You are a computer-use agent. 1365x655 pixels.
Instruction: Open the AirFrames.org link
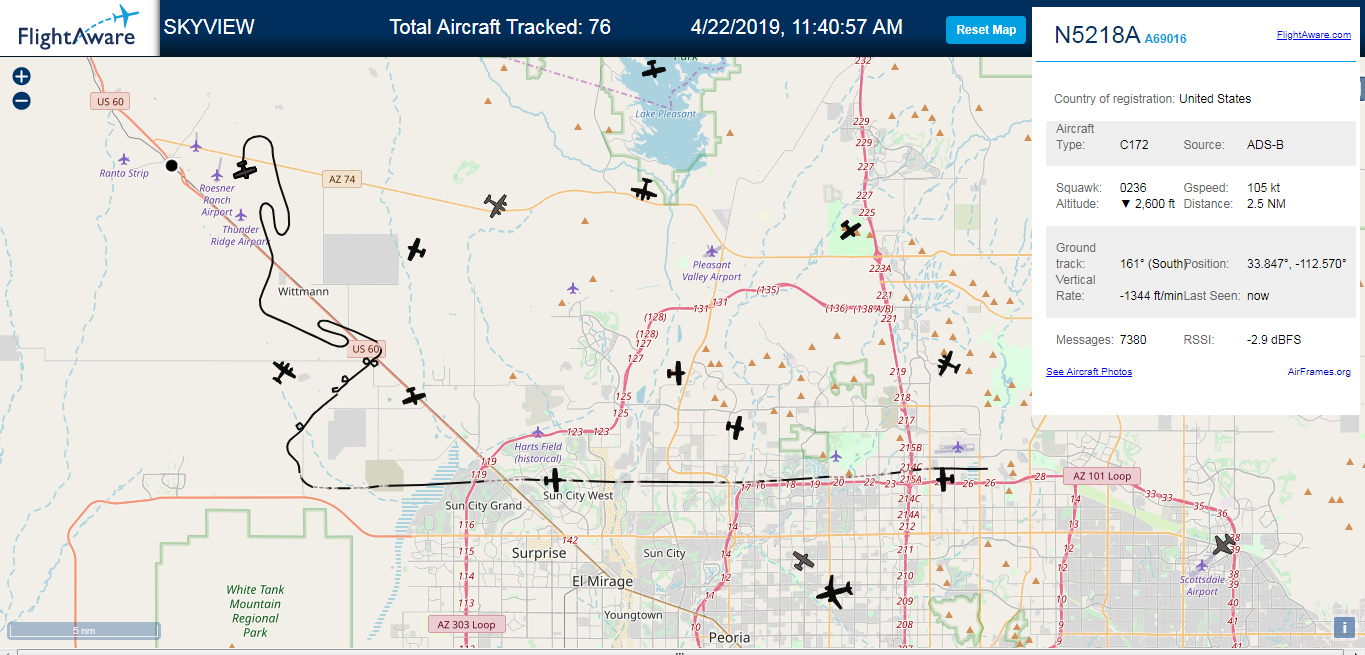(x=1319, y=372)
